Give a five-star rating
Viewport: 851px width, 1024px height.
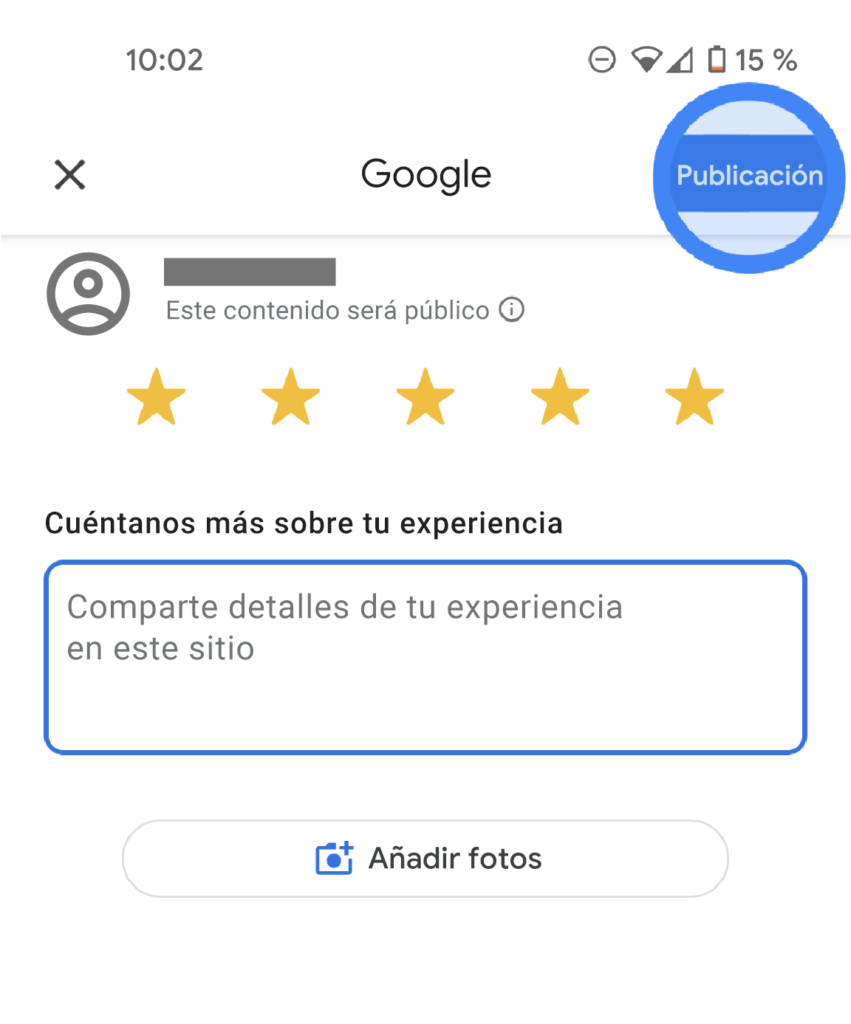click(x=694, y=397)
